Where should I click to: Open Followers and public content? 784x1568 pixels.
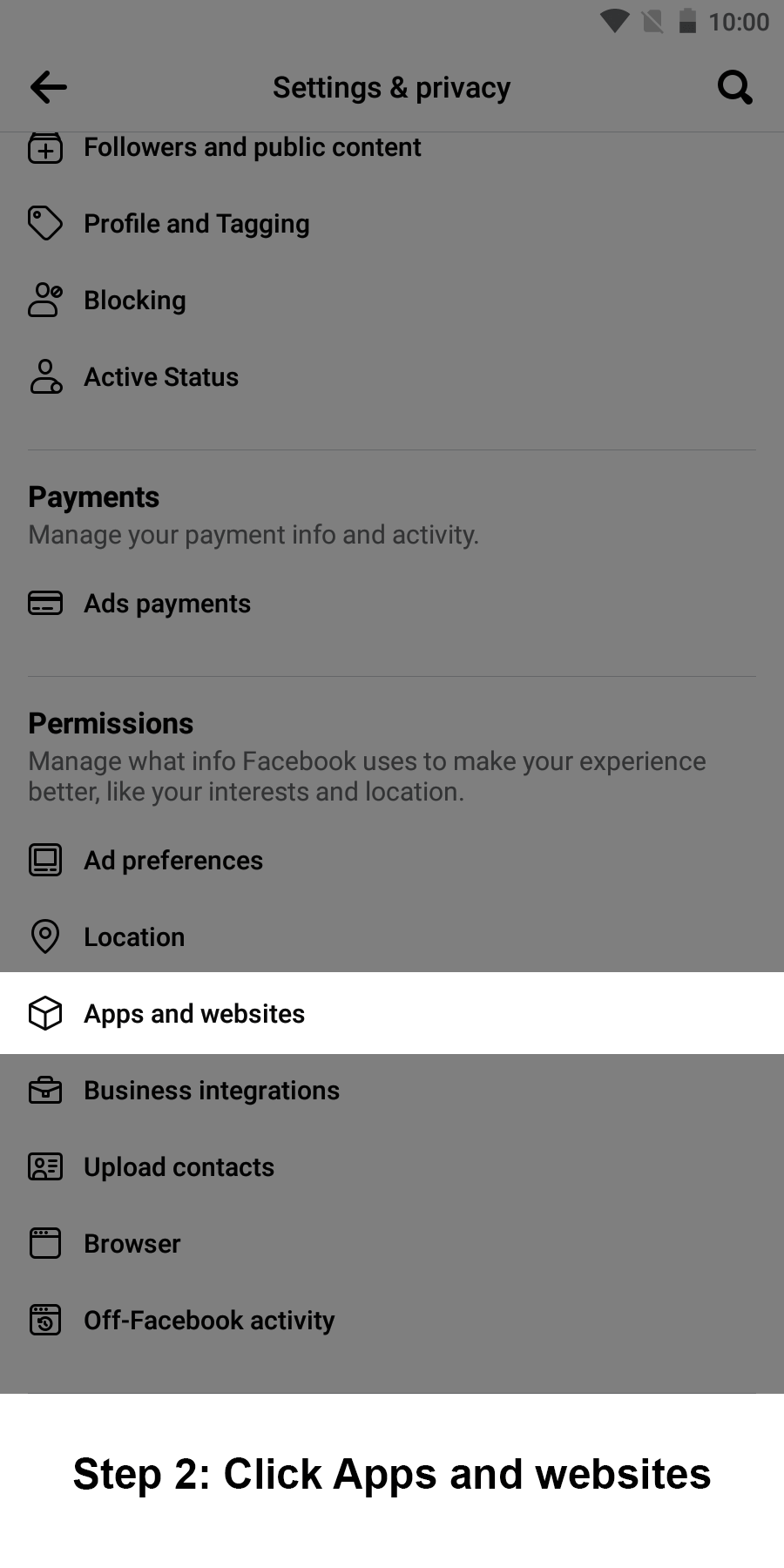(252, 148)
